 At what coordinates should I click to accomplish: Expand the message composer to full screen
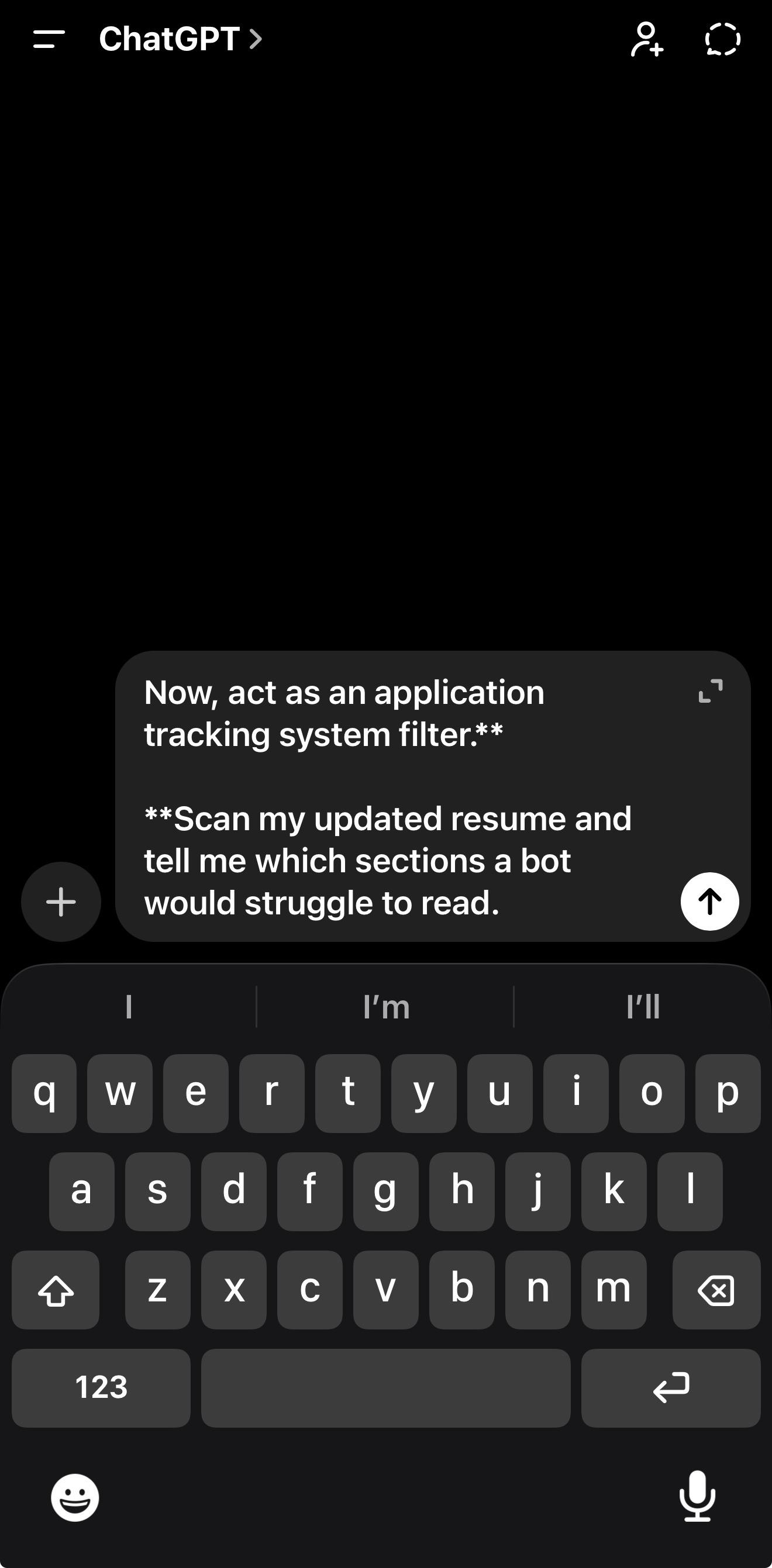tap(711, 692)
